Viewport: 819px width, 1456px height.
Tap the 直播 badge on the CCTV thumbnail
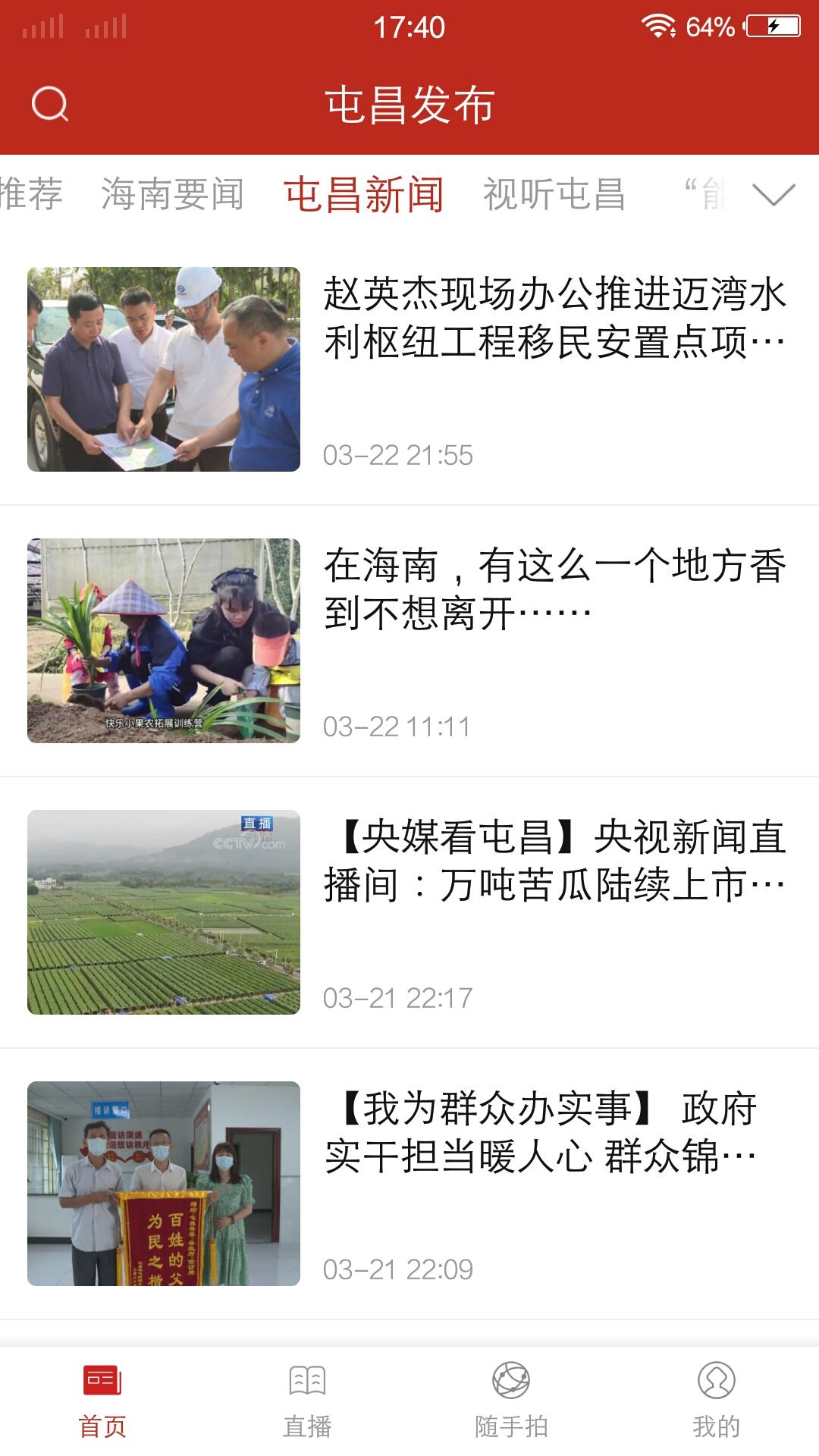(x=259, y=823)
